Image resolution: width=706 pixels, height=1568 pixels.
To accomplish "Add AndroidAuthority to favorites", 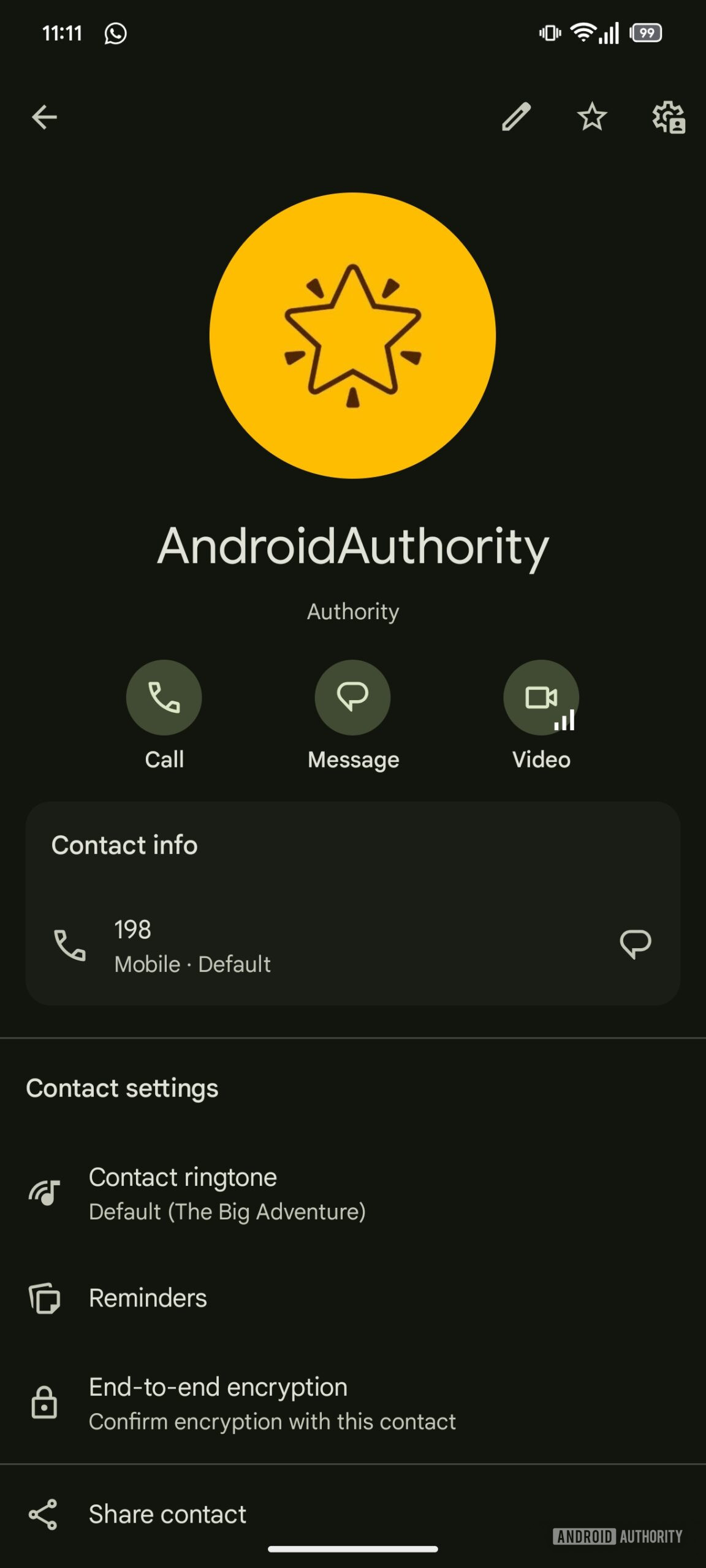I will click(592, 117).
